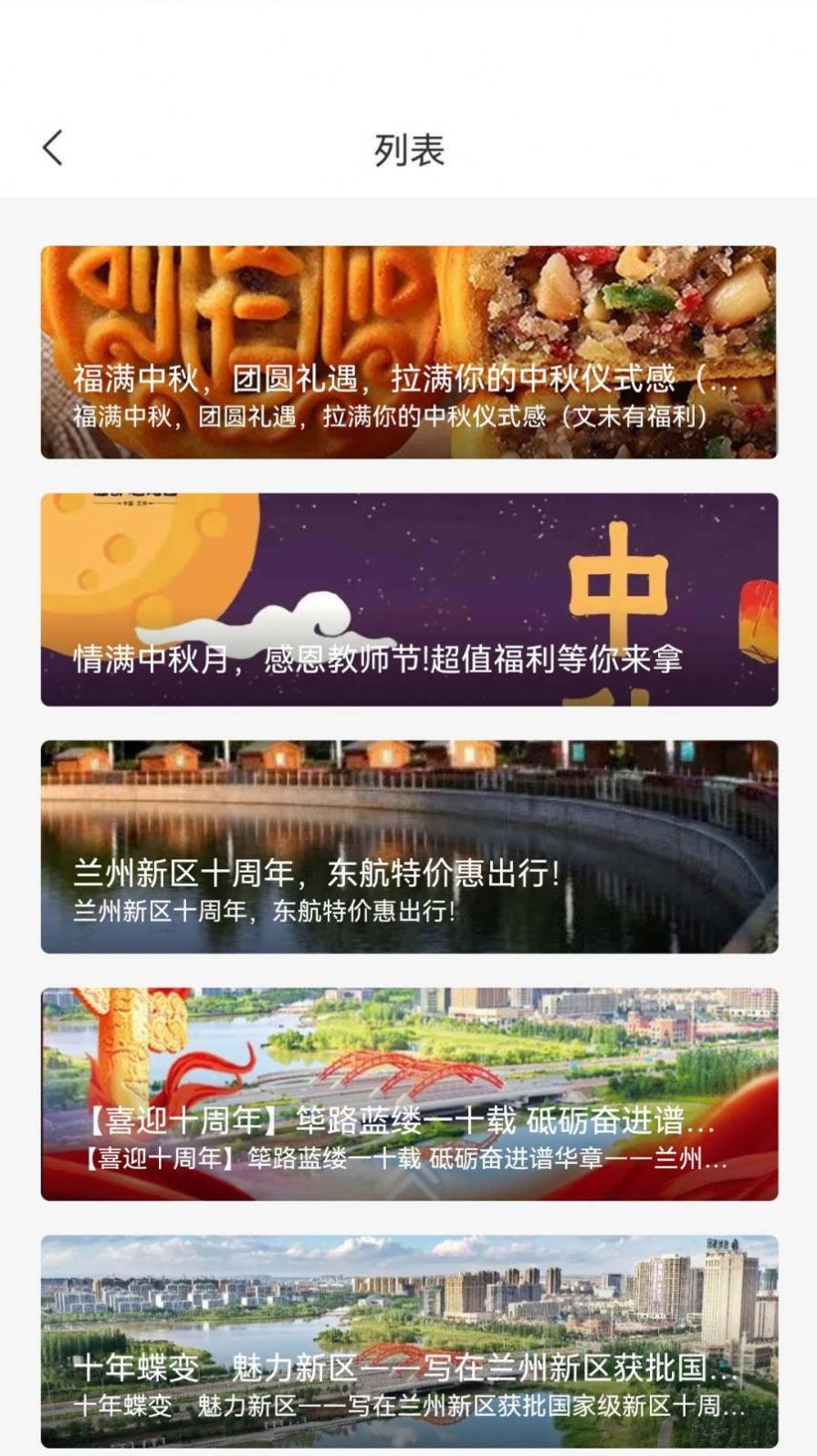817x1456 pixels.
Task: Tap the aerial city view banner image
Action: tap(408, 1296)
